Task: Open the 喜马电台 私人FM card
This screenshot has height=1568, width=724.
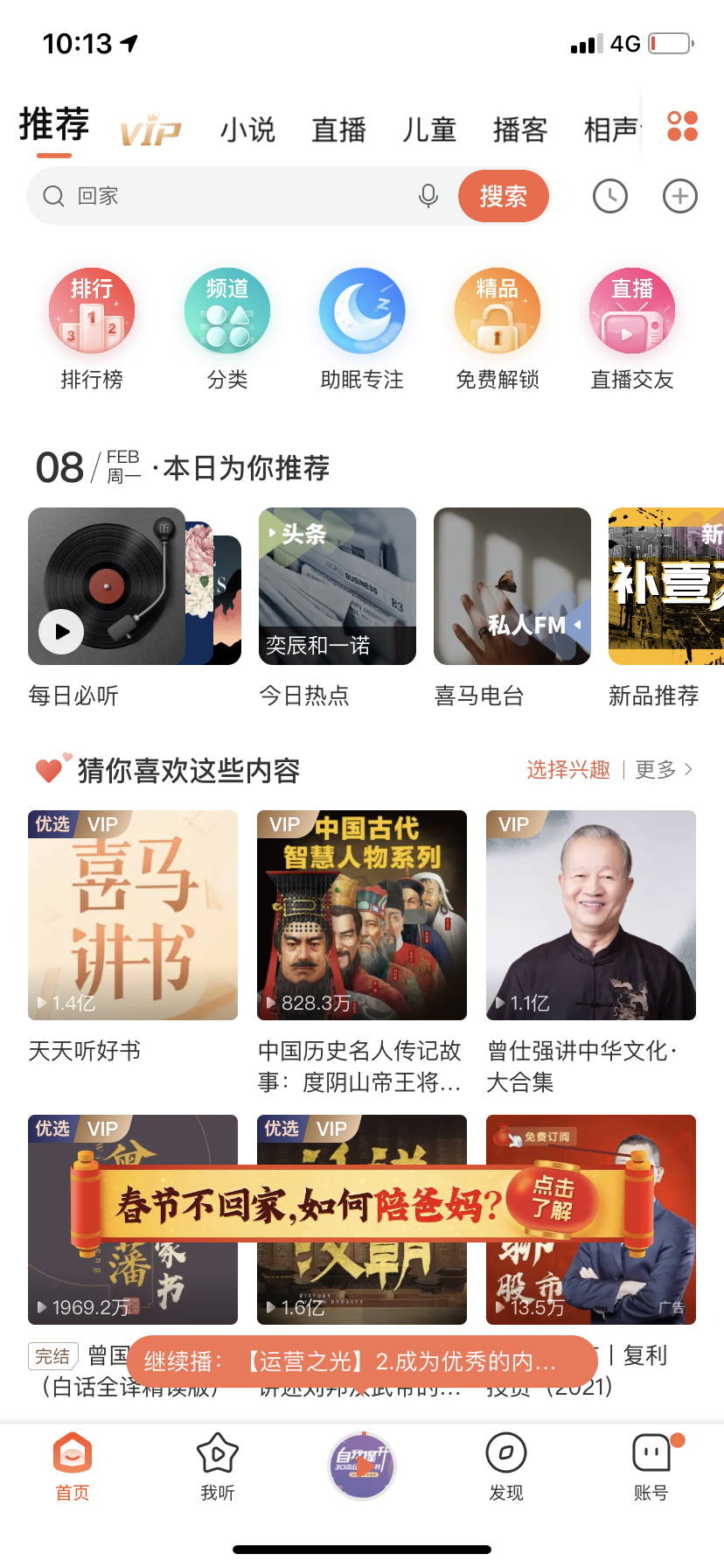Action: (512, 586)
